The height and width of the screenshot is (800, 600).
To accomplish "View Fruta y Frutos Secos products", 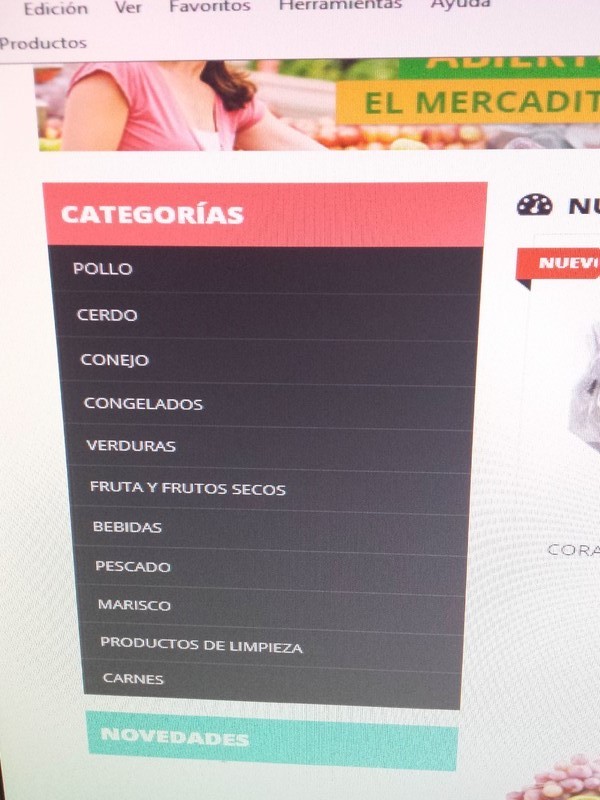I will [188, 489].
